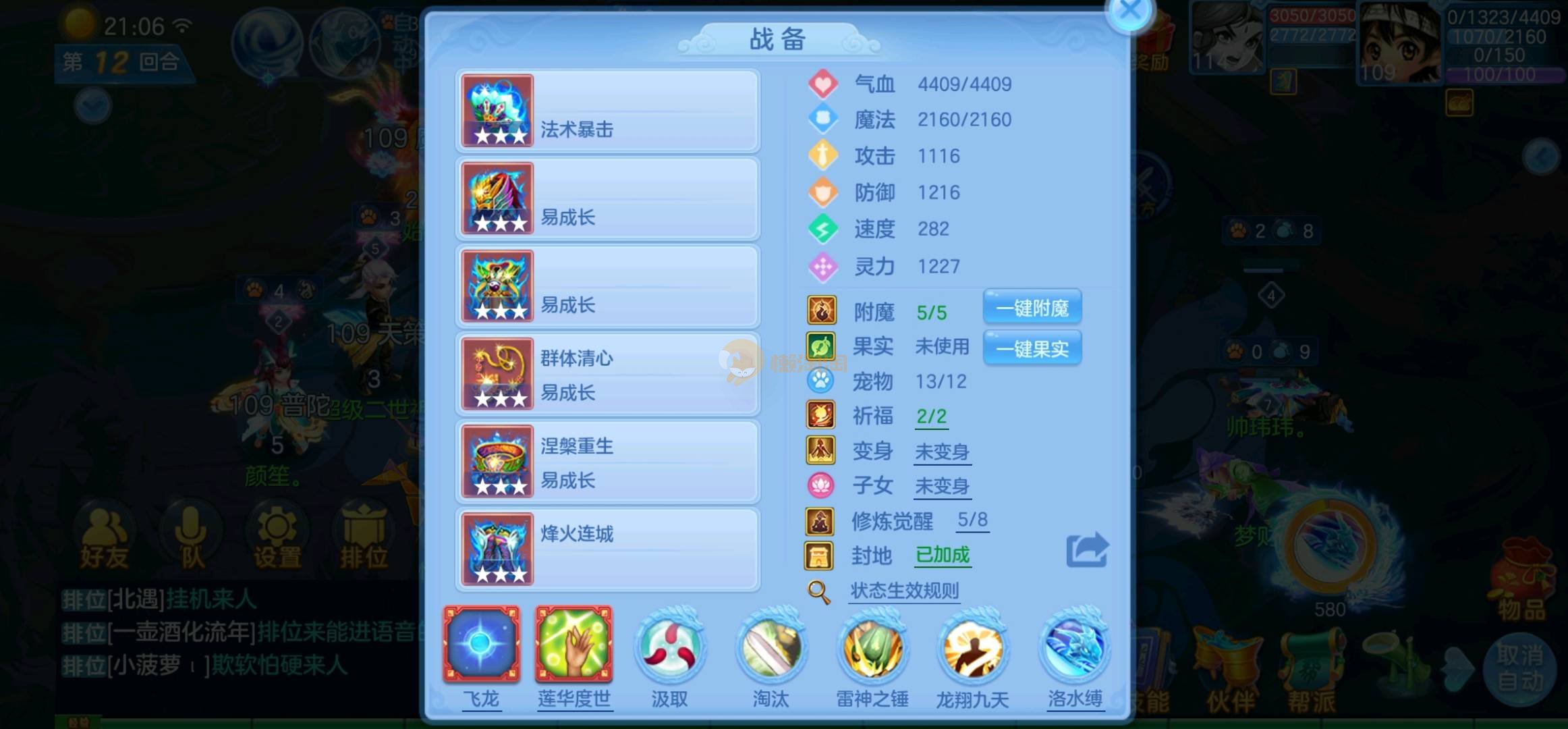The width and height of the screenshot is (1568, 729).
Task: Tap the 汲取 skill icon
Action: click(x=669, y=648)
